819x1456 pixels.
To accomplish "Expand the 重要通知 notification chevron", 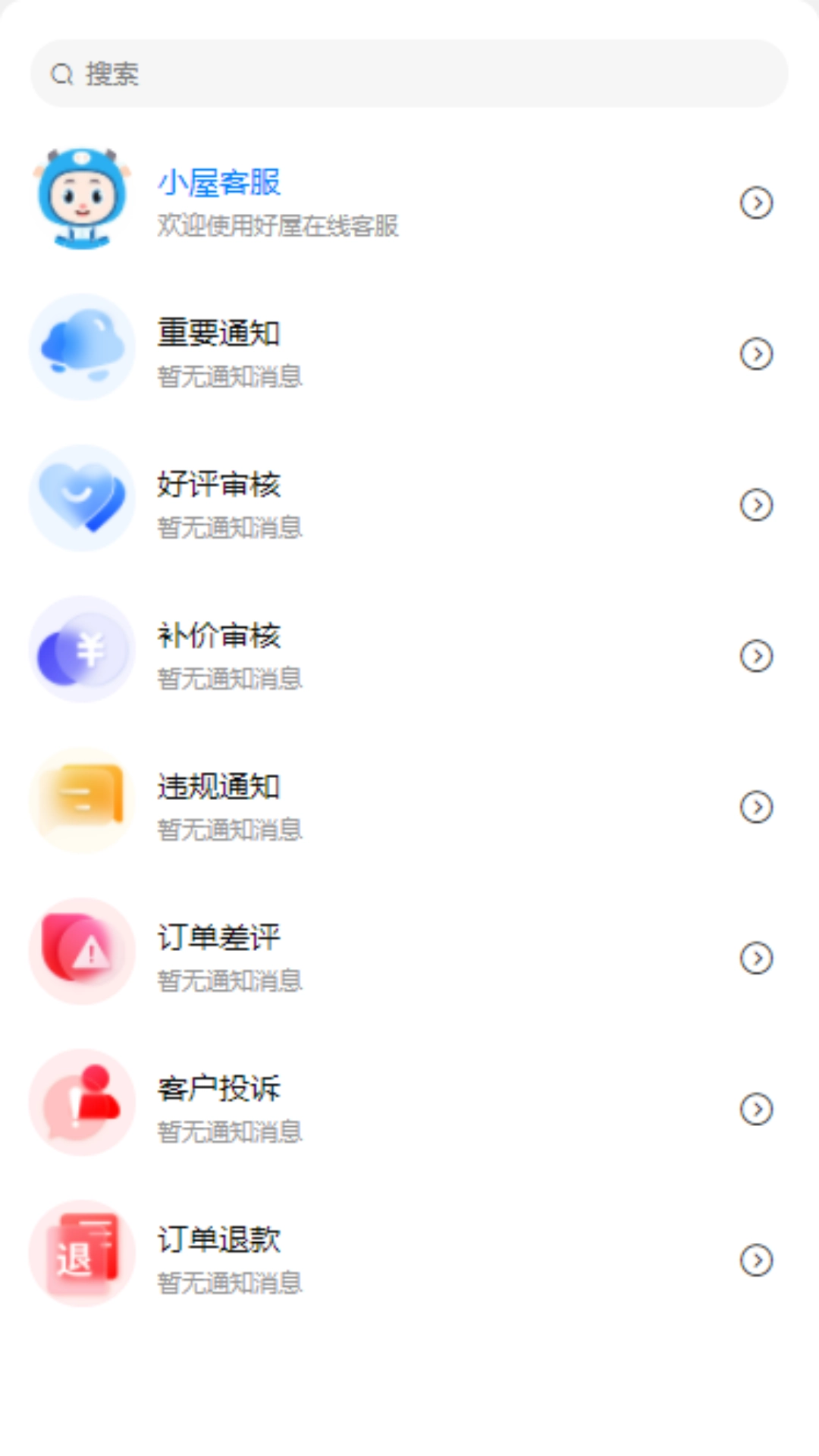I will tap(756, 354).
